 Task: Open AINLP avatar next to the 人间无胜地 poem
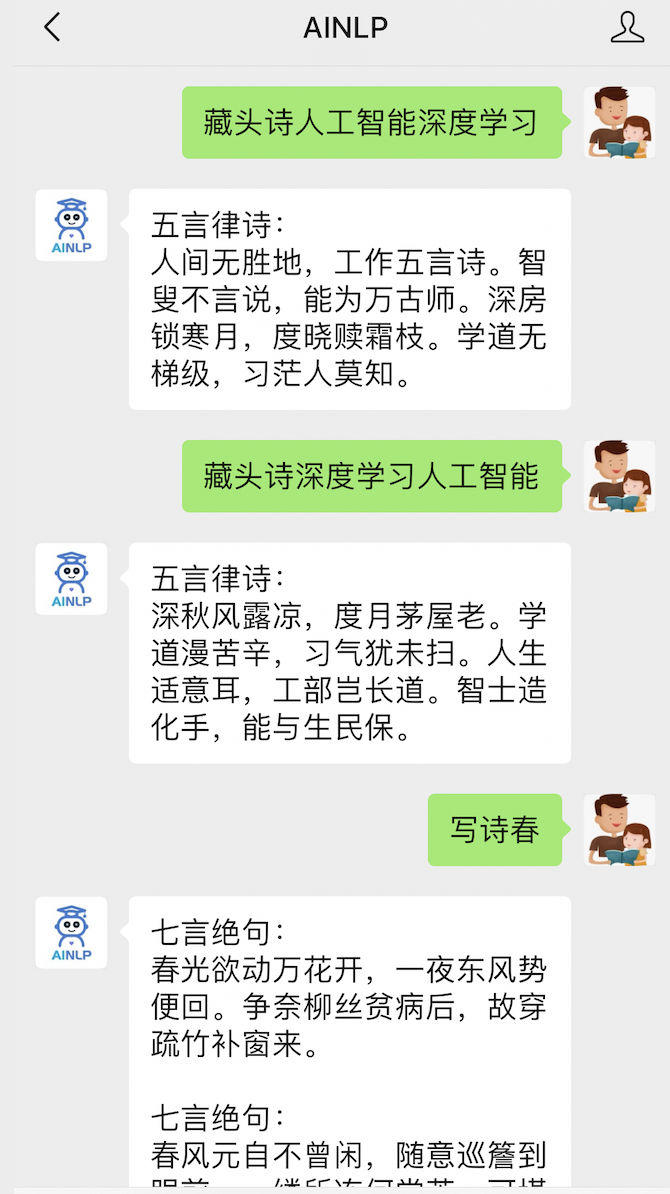click(71, 225)
